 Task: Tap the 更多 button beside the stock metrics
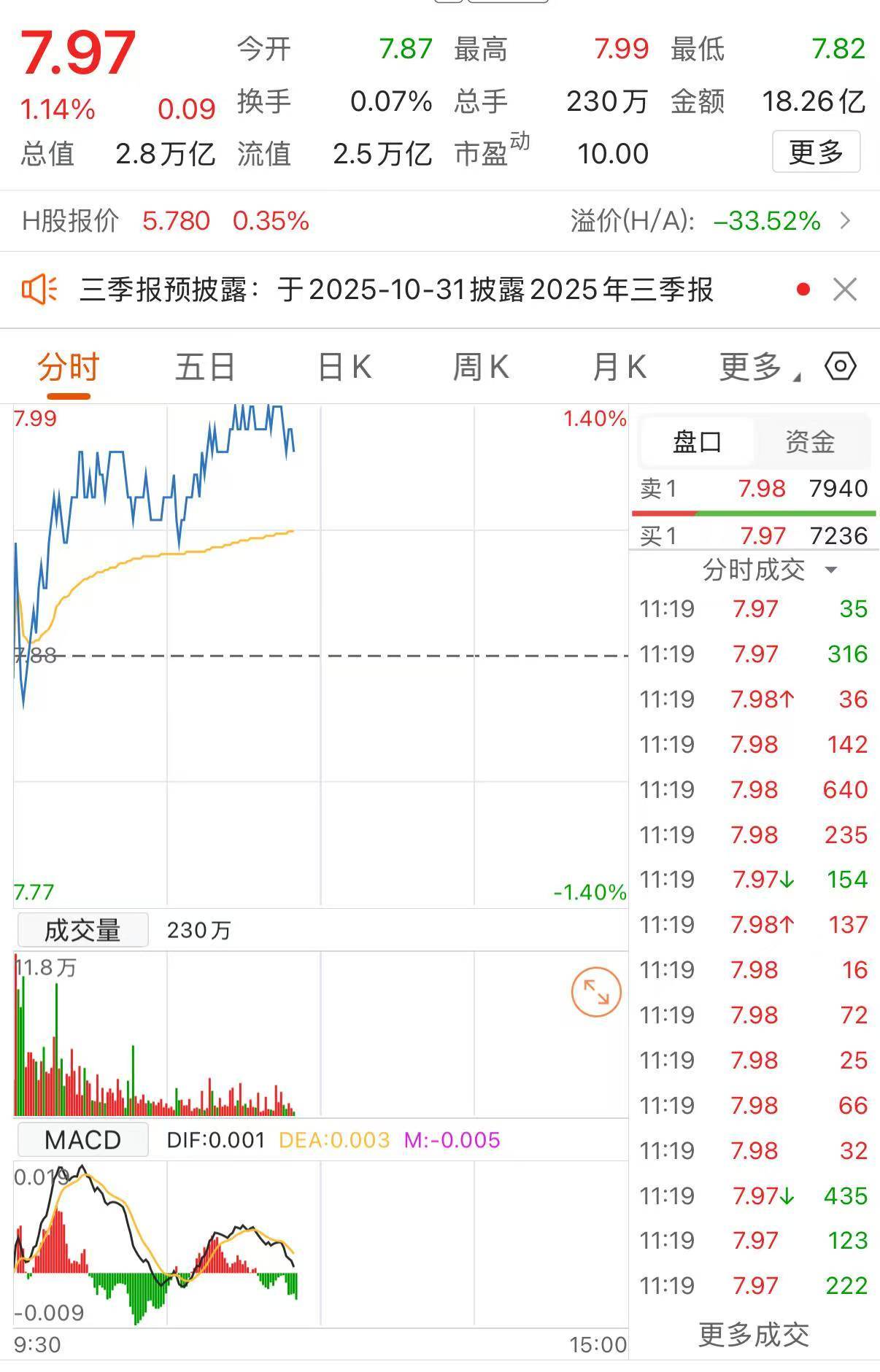point(816,152)
